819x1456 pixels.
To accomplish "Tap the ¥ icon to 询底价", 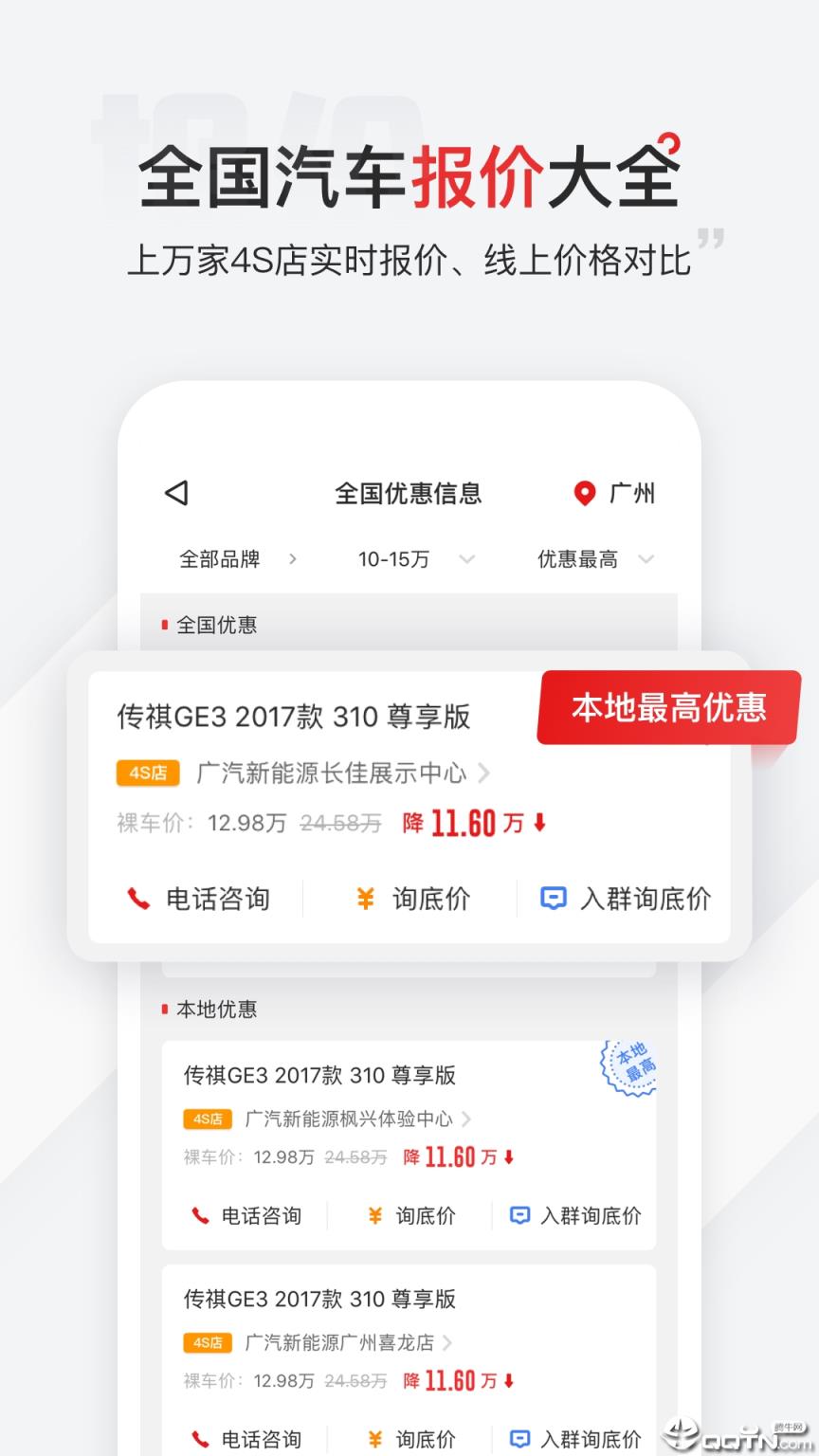I will pyautogui.click(x=365, y=899).
